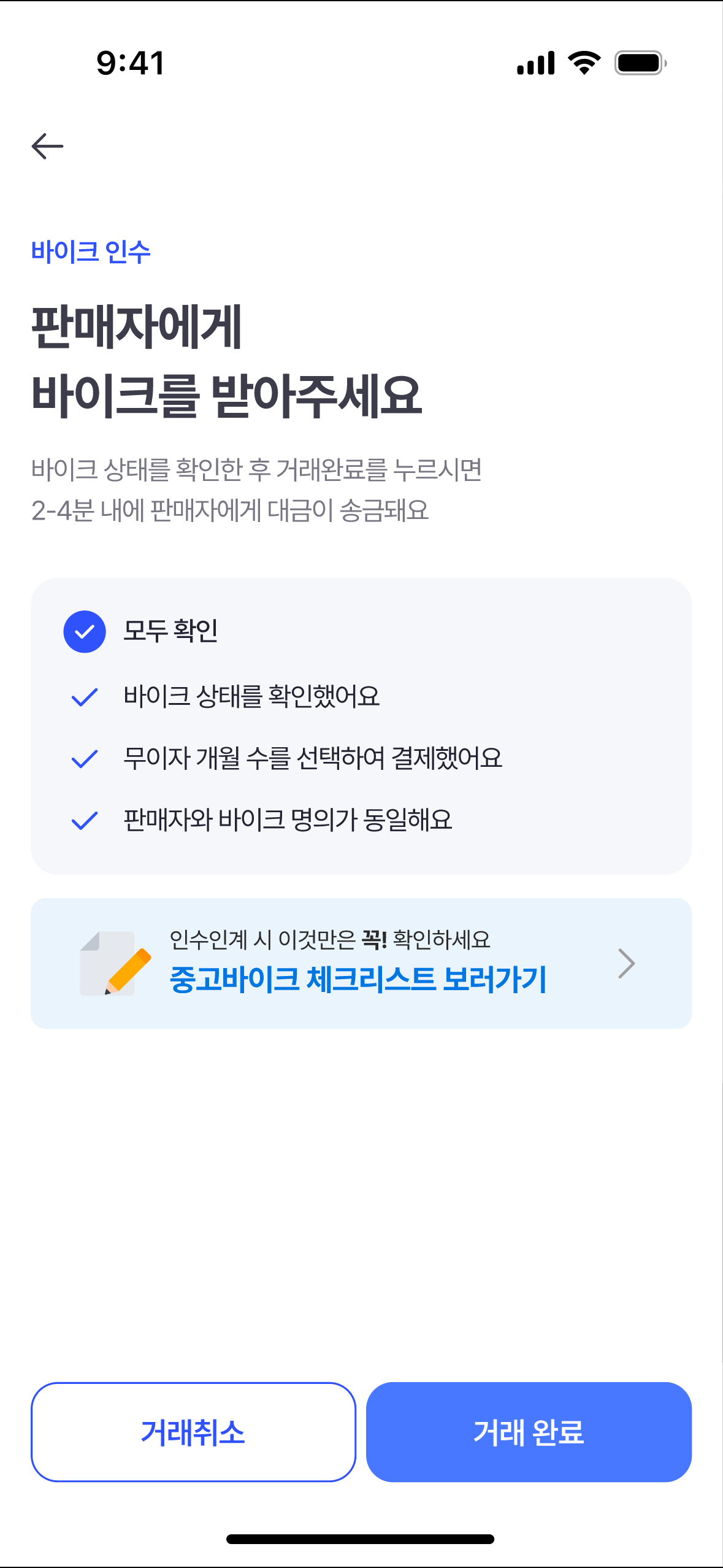Uncheck 바이크 상태를 확인했어요
Screen dimensions: 723x1568
(x=85, y=697)
